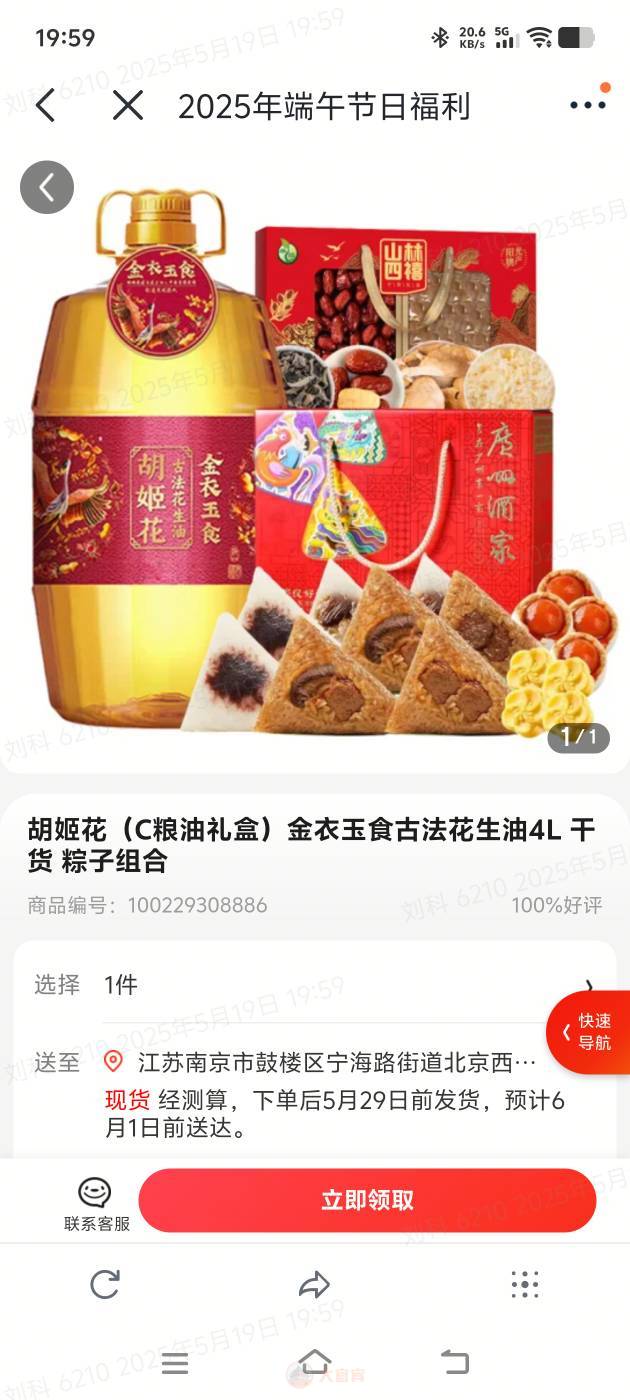Open the three-dot overflow menu

587,105
